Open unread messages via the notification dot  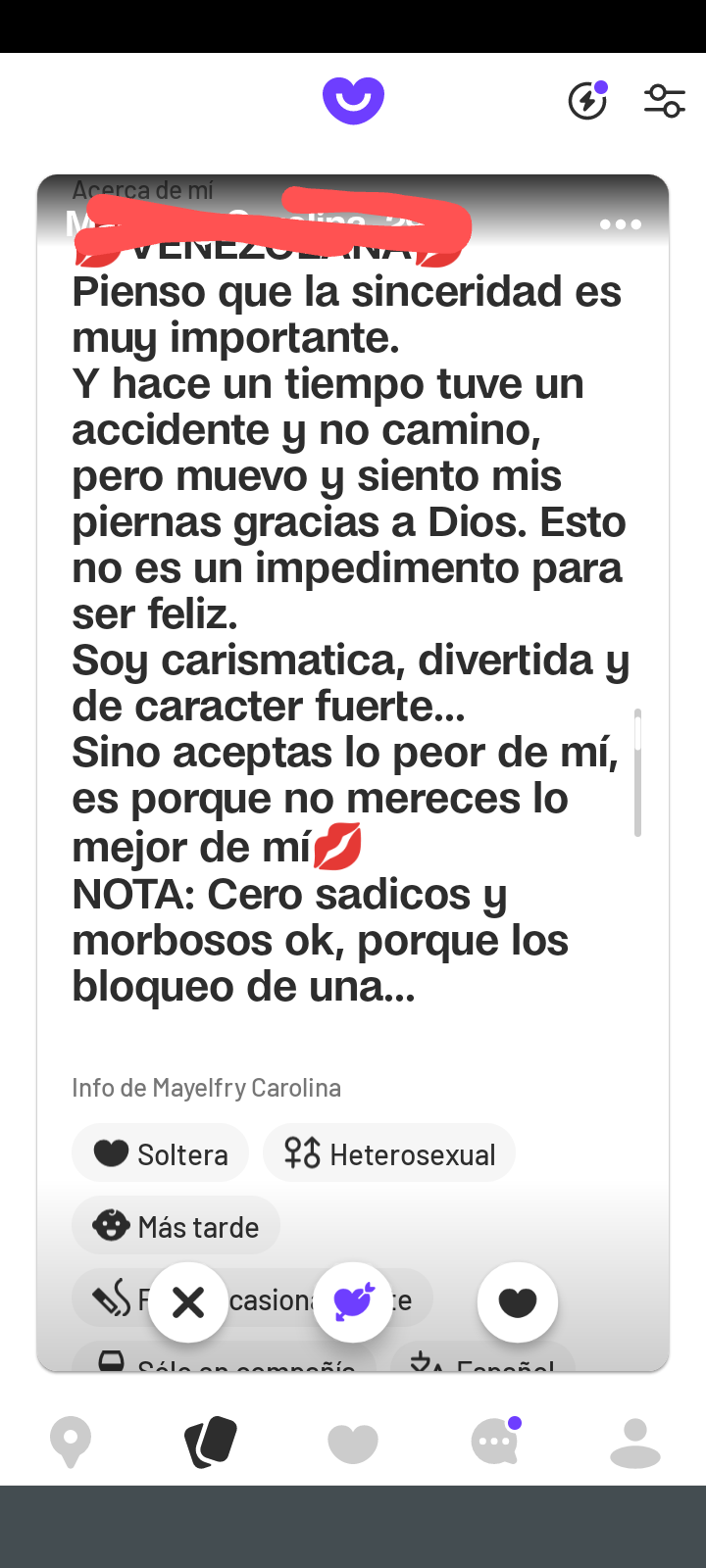514,1424
